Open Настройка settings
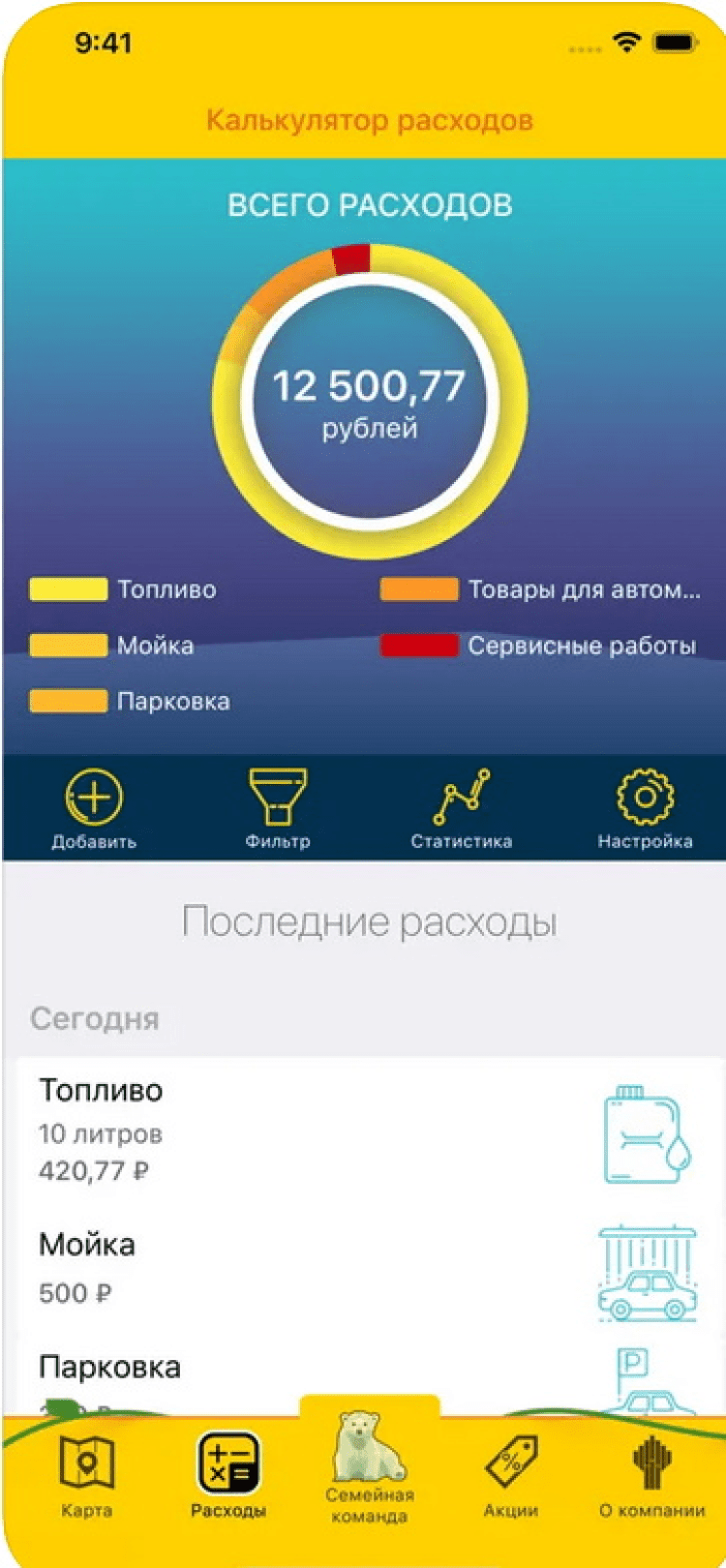The image size is (726, 1568). pos(645,808)
